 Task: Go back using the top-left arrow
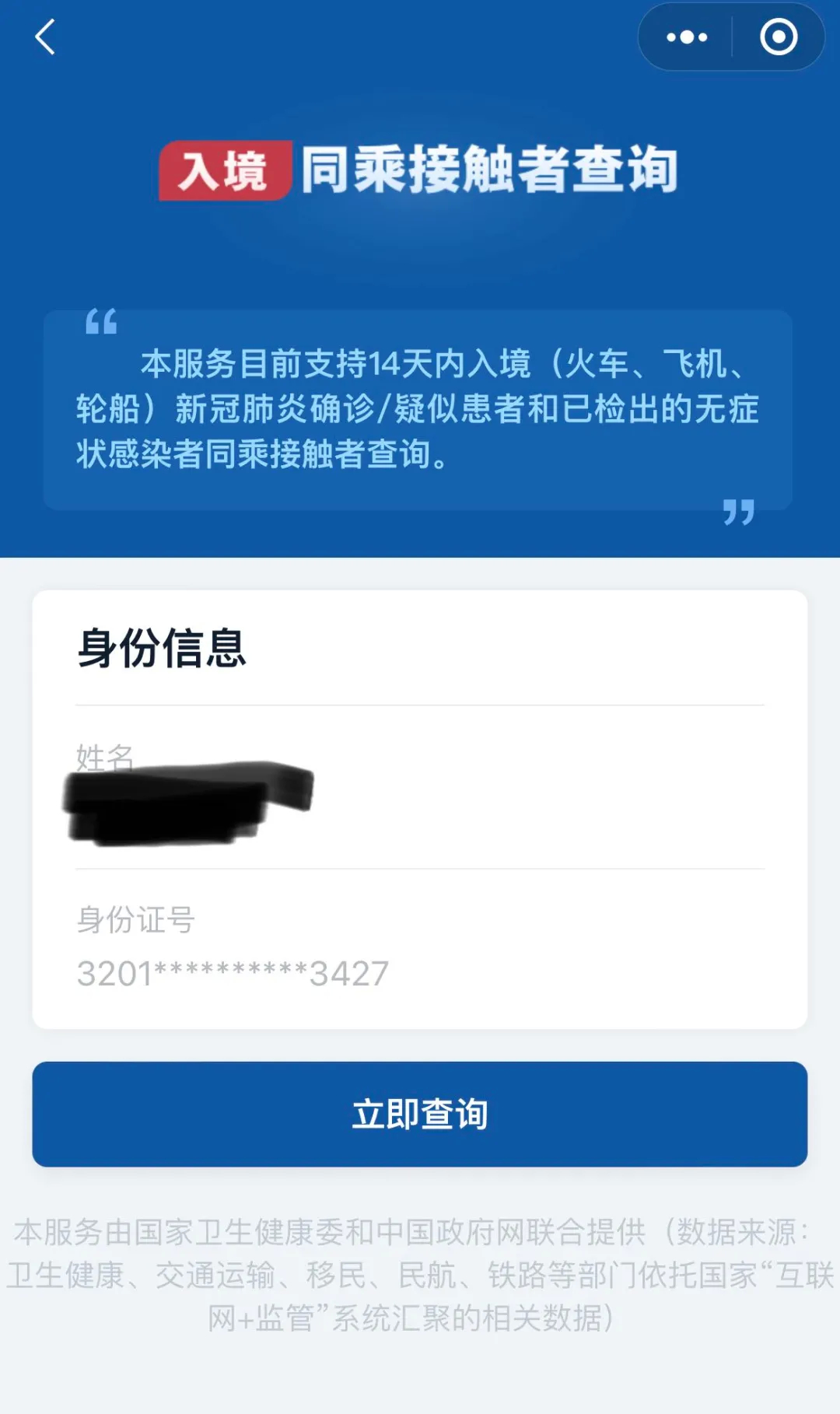45,37
